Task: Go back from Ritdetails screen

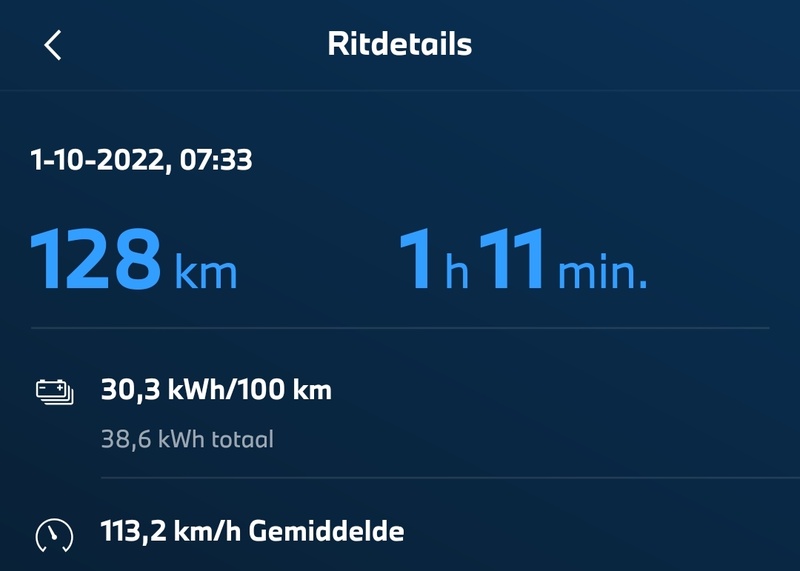Action: click(x=53, y=45)
